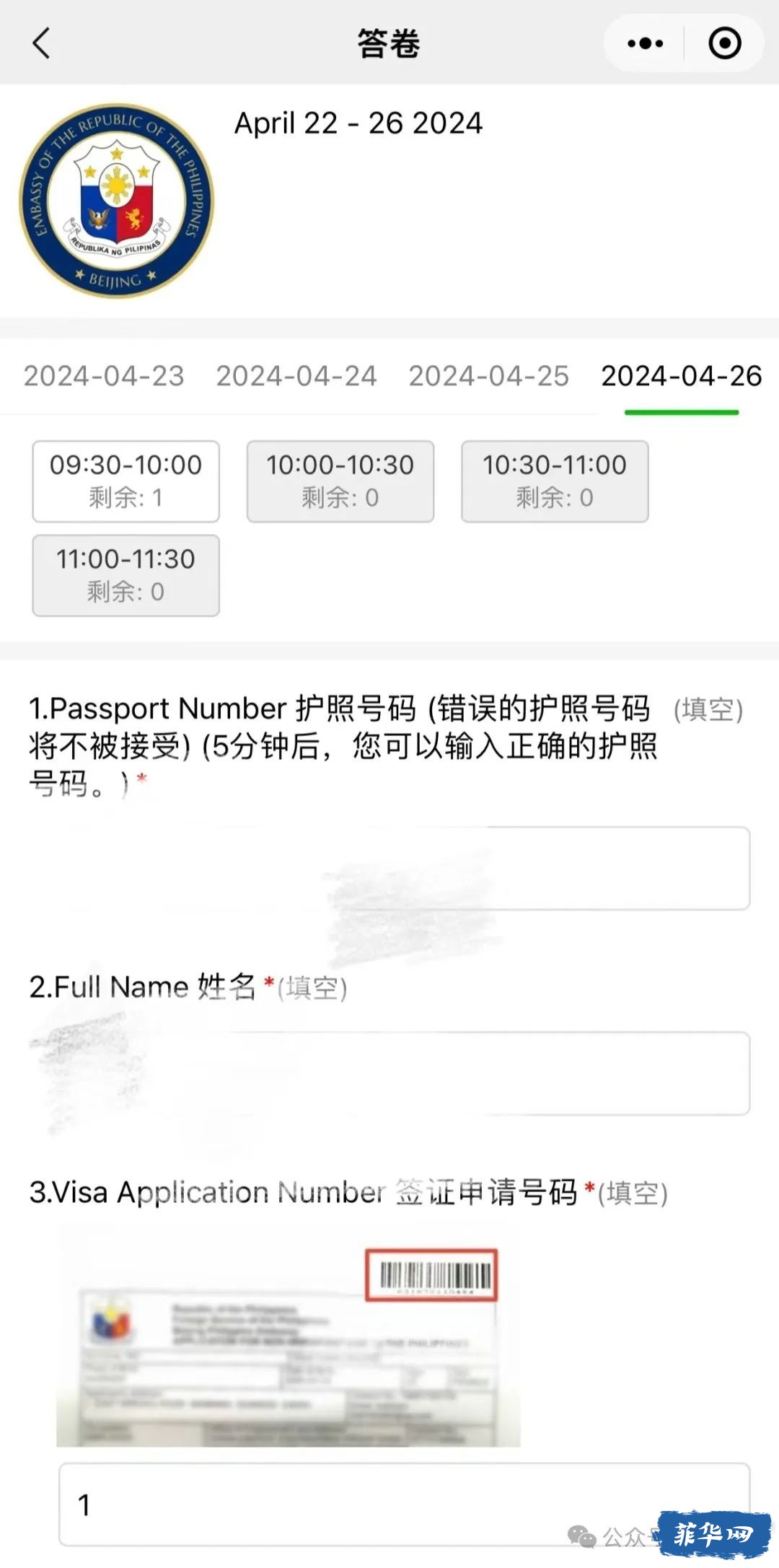Edit the Visa Application Number field
Viewport: 779px width, 1568px height.
tap(404, 1505)
